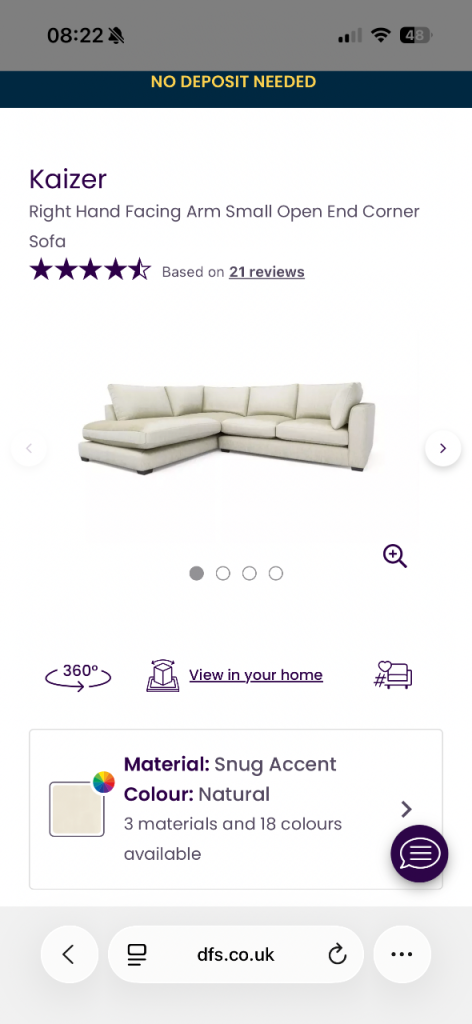Launch the 360° view

coord(78,676)
